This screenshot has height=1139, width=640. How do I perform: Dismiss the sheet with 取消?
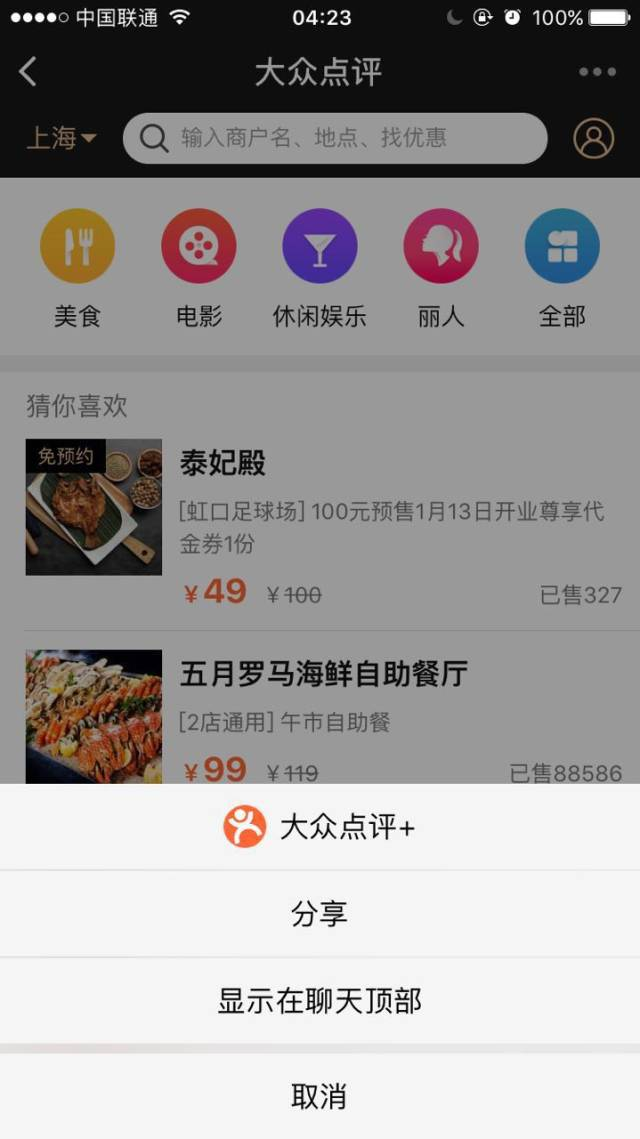pyautogui.click(x=320, y=1096)
